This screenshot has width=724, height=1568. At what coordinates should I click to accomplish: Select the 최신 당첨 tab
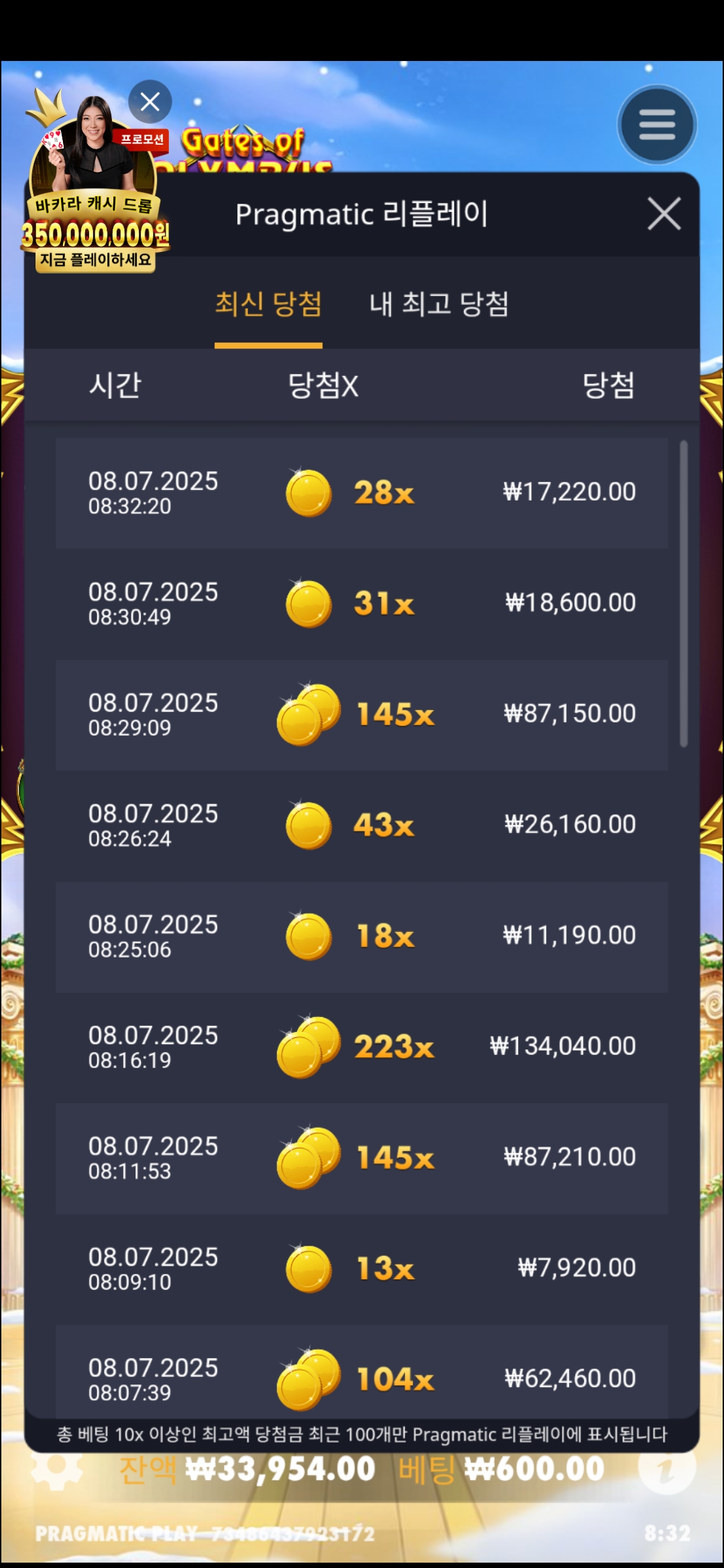(x=268, y=304)
